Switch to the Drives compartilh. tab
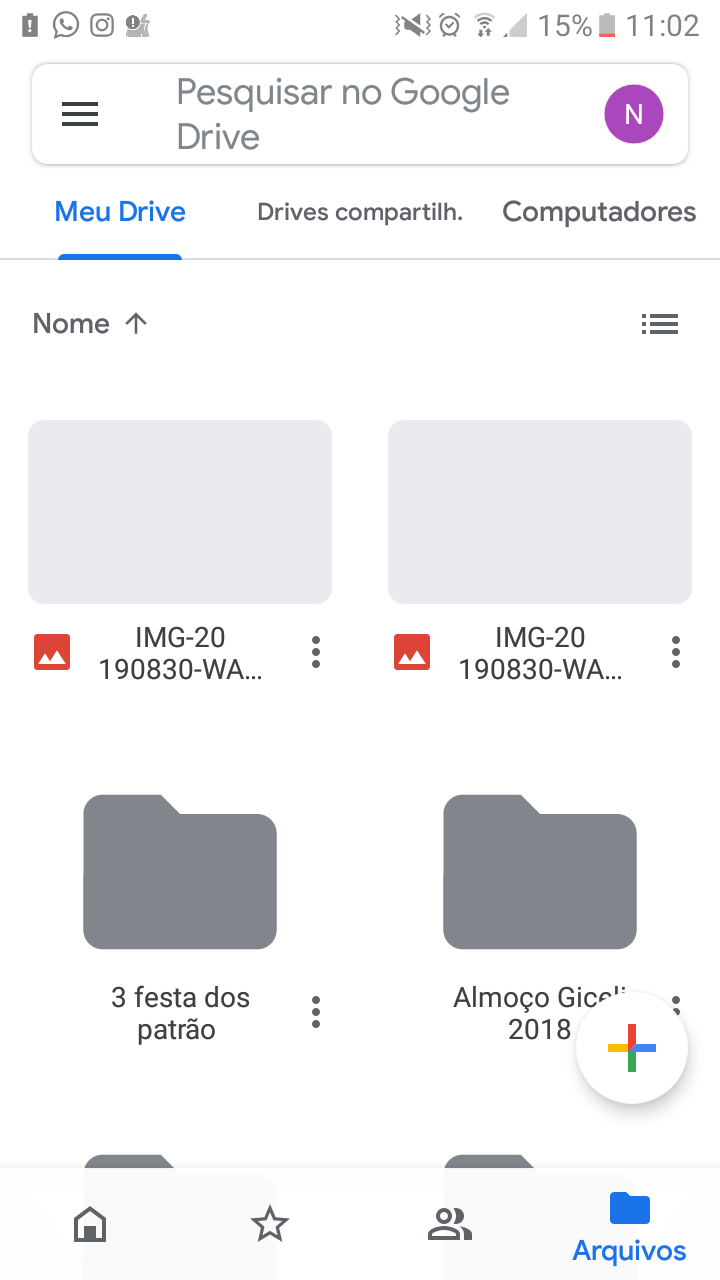720x1280 pixels. coord(360,212)
